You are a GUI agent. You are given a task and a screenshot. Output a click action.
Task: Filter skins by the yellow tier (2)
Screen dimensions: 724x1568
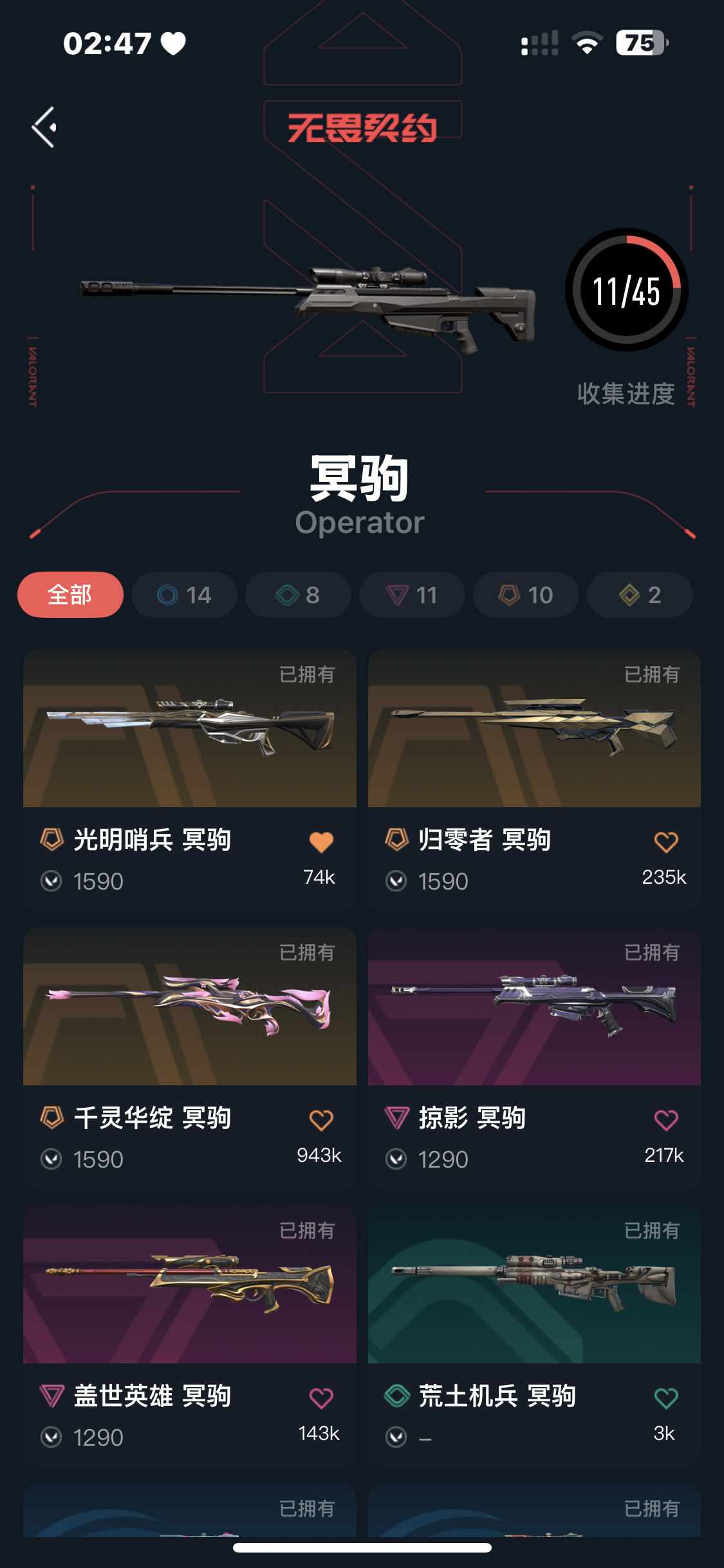pyautogui.click(x=640, y=595)
